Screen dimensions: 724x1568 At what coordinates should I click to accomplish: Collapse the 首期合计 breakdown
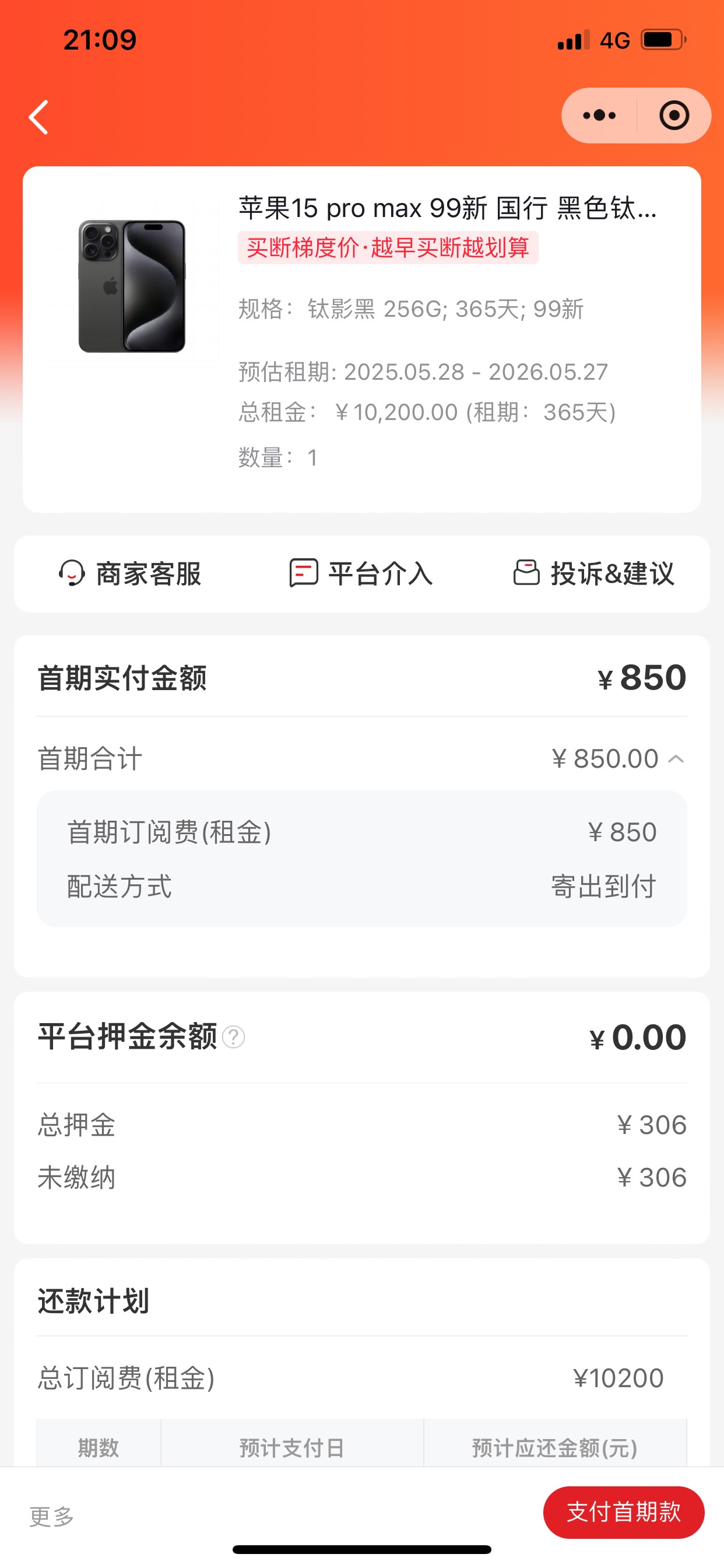(676, 759)
